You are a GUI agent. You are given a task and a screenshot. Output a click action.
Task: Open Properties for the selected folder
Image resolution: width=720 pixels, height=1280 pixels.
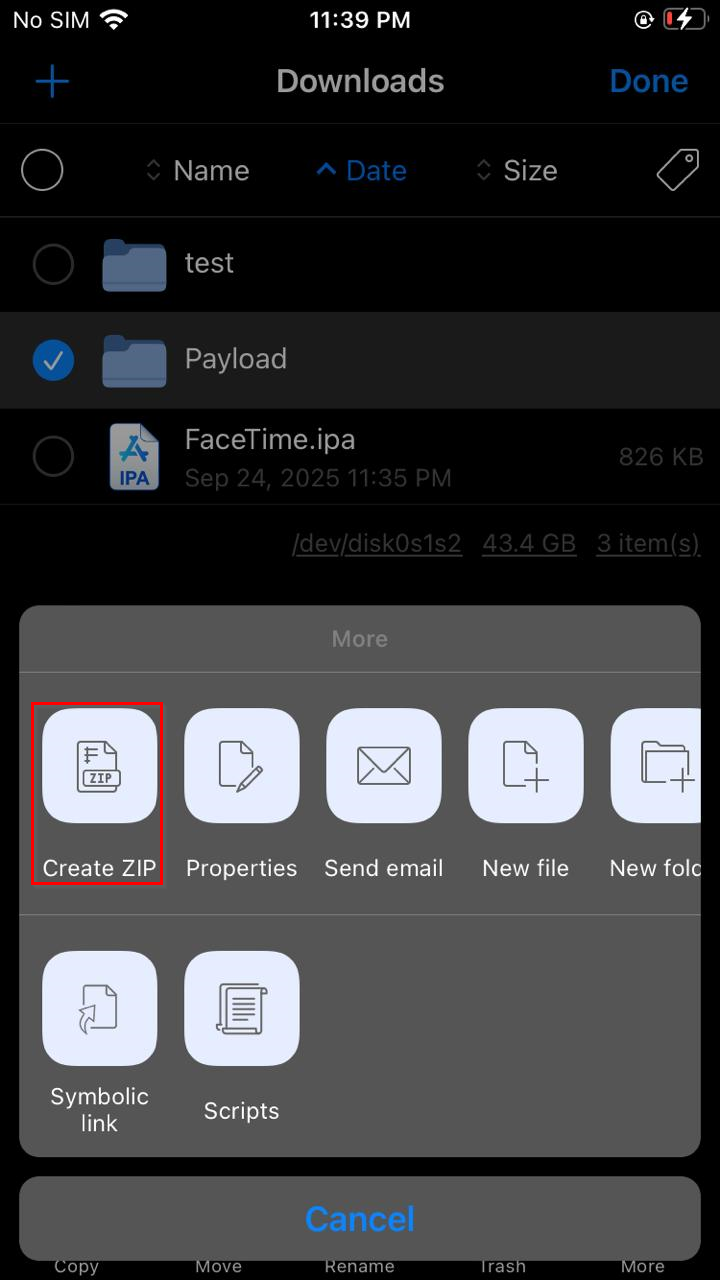(241, 767)
